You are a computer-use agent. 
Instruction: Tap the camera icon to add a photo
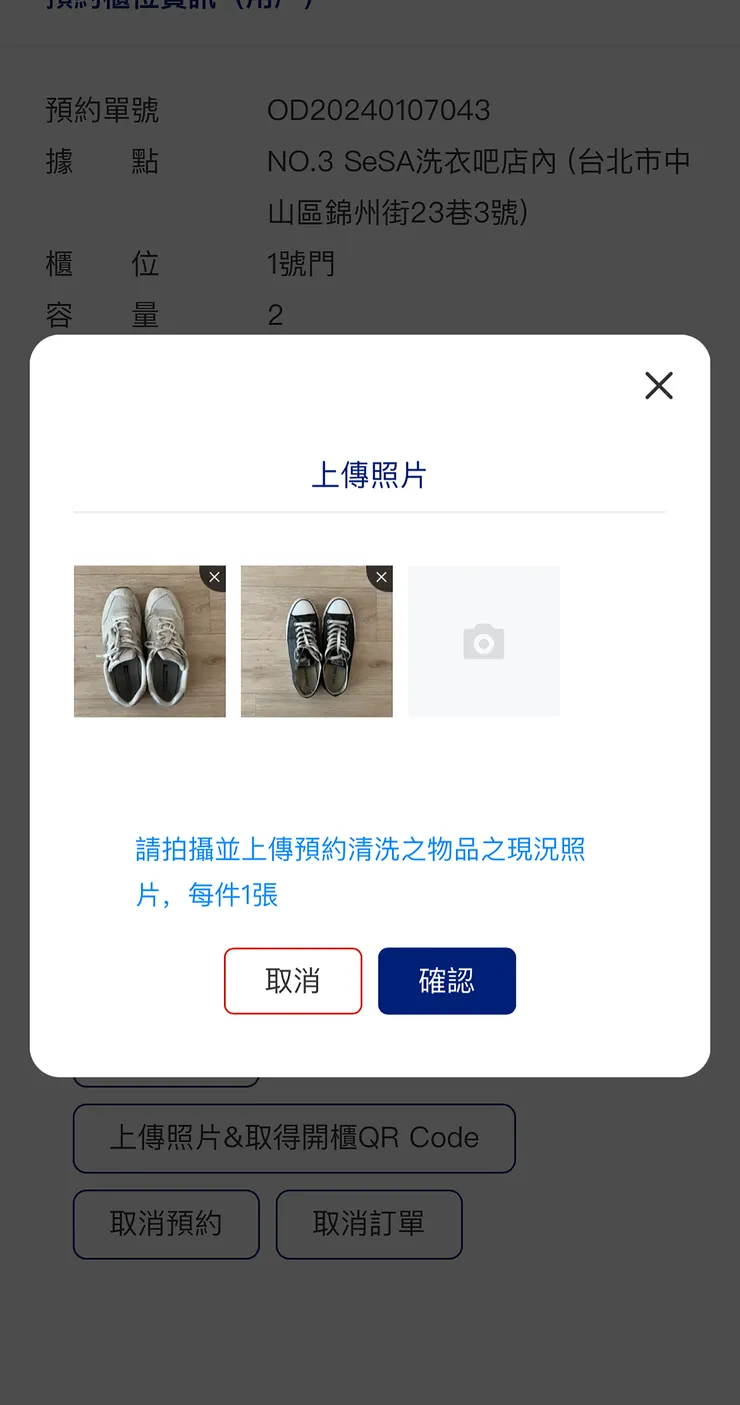coord(484,641)
